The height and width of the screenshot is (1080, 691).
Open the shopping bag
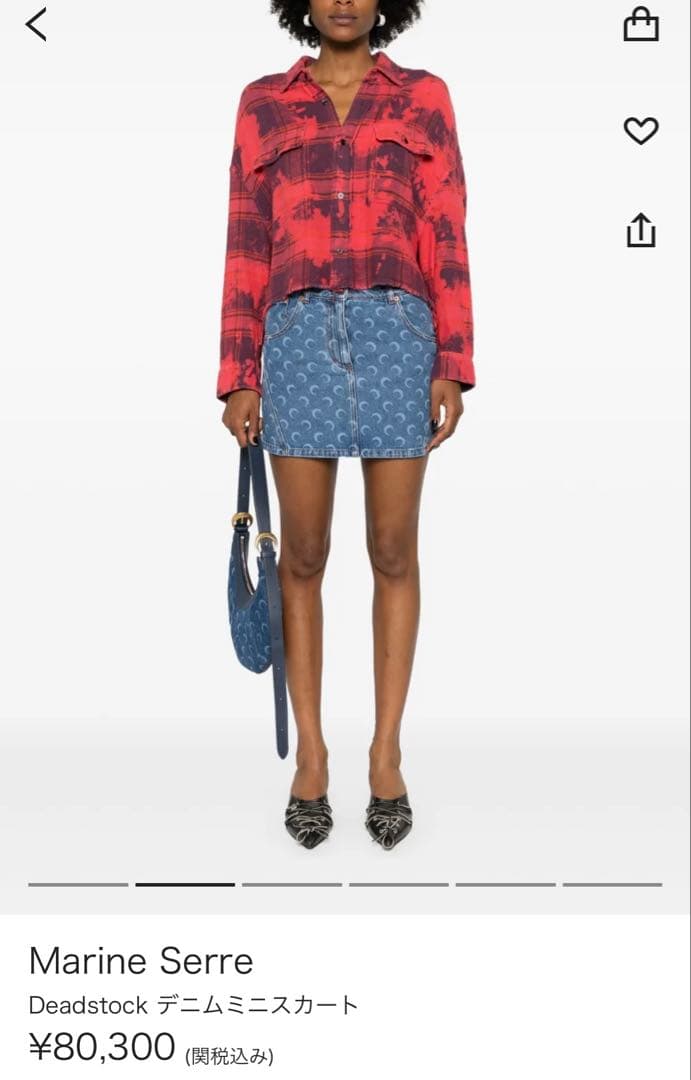(x=641, y=24)
